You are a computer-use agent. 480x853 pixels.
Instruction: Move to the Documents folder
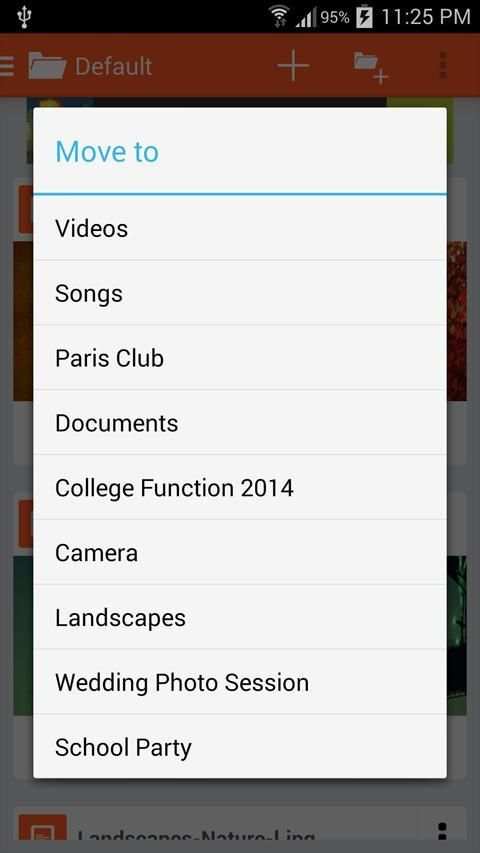pyautogui.click(x=240, y=422)
